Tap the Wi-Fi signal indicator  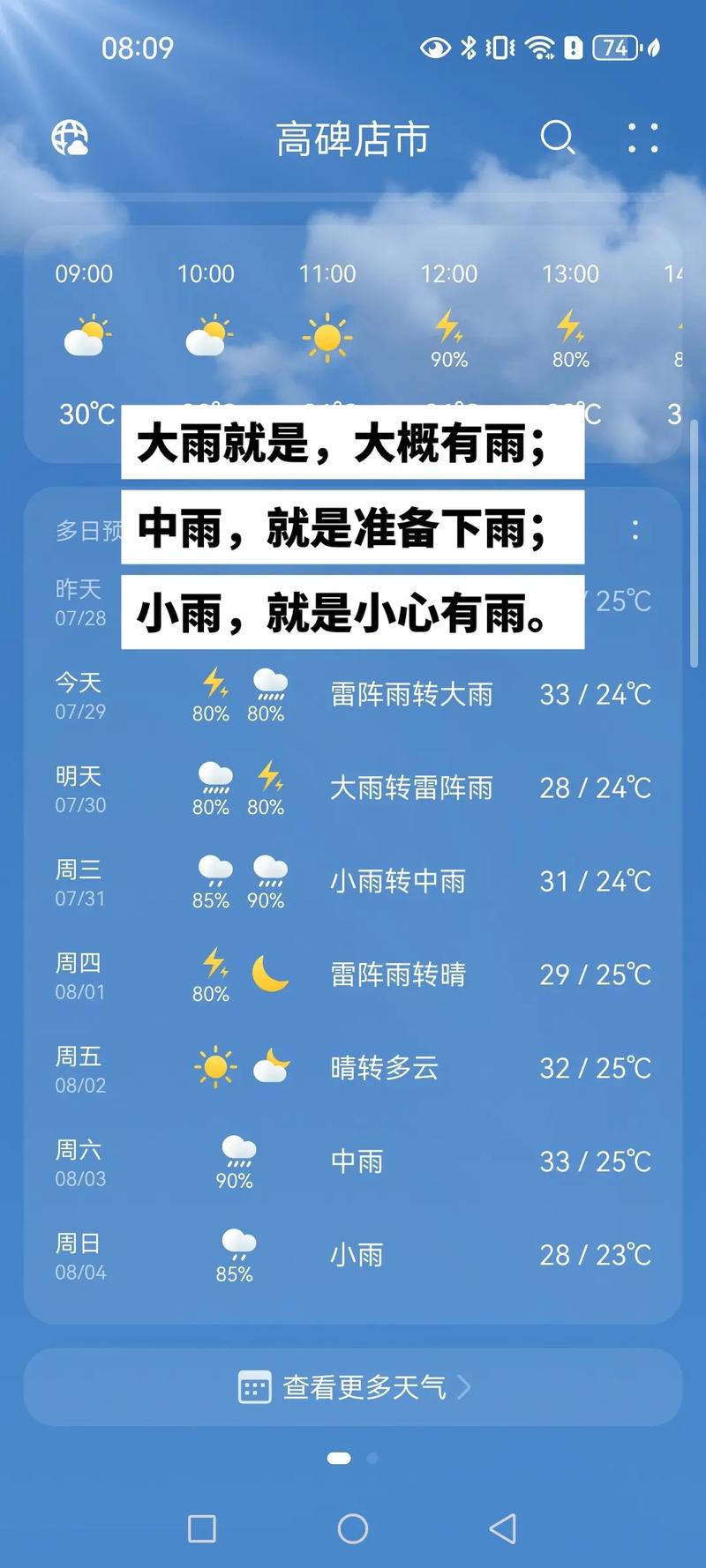(536, 49)
